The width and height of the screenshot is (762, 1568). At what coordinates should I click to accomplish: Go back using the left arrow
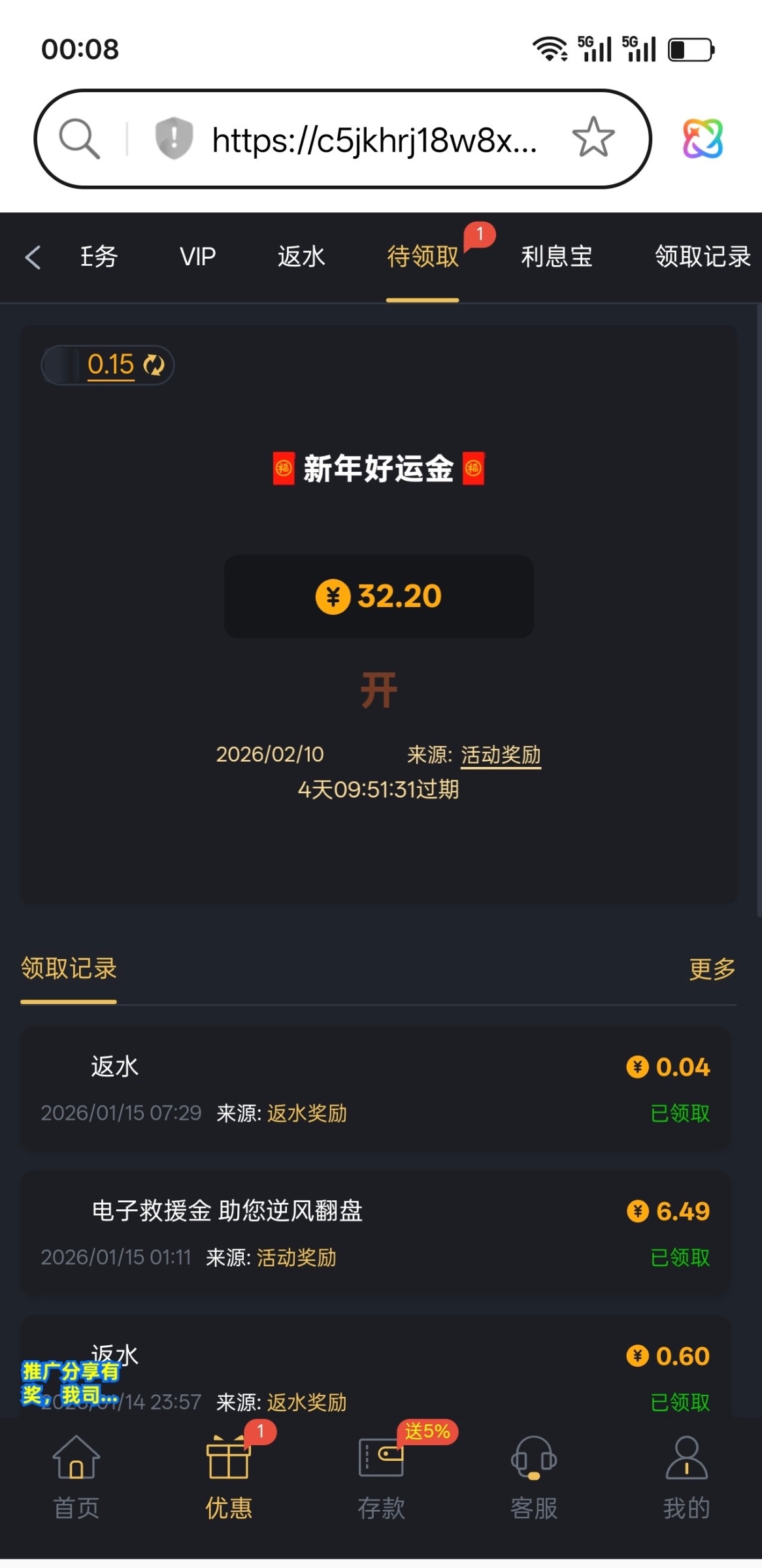pyautogui.click(x=33, y=257)
